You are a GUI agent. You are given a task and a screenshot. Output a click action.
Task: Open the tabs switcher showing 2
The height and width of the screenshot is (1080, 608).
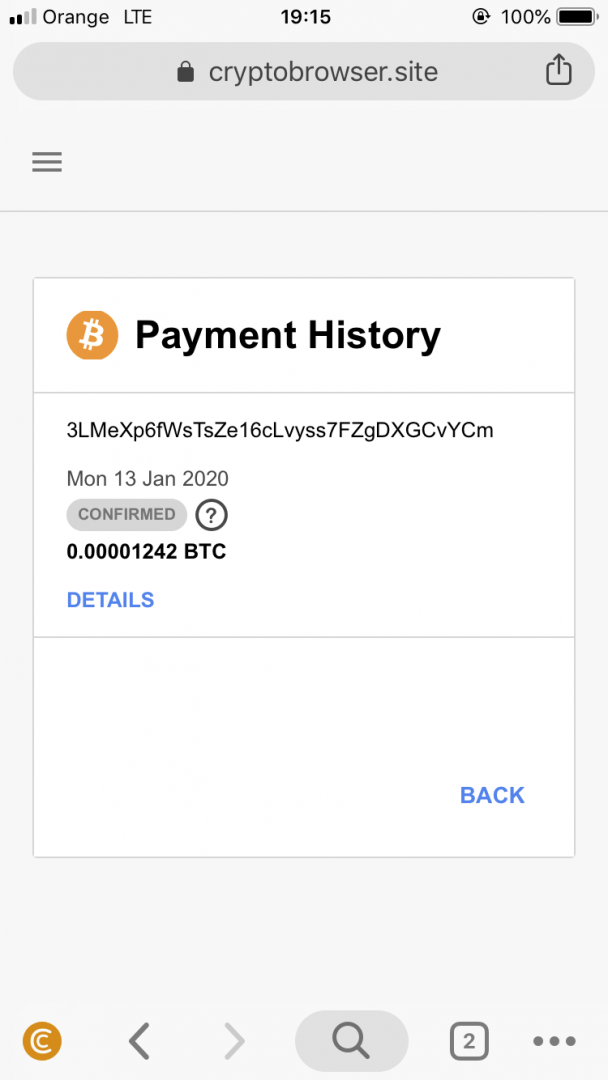[x=468, y=1042]
